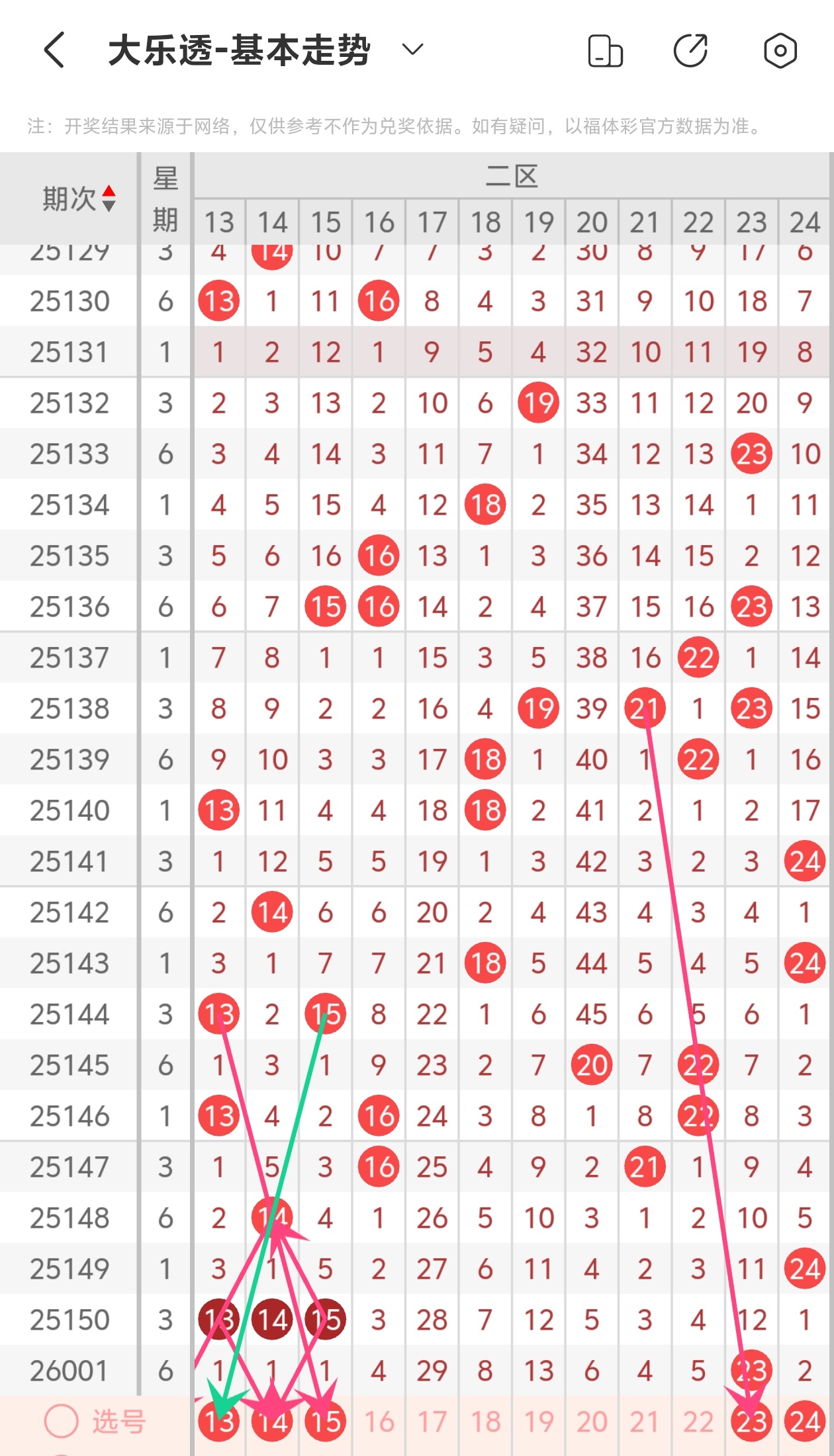Screen dimensions: 834x1456
Task: Deselect ball 24 in the 选号 row
Action: point(805,1421)
